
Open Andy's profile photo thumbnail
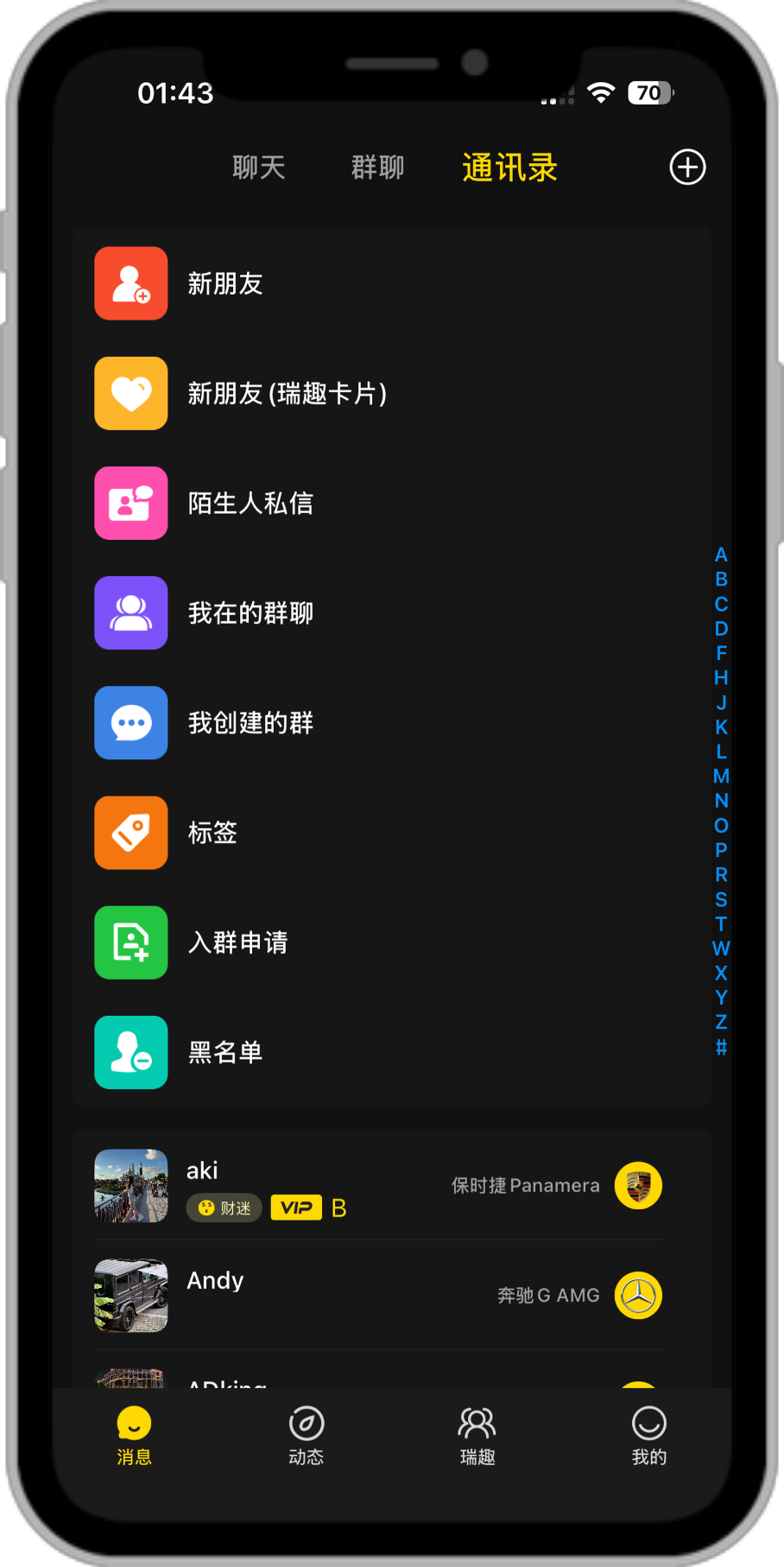[130, 1295]
